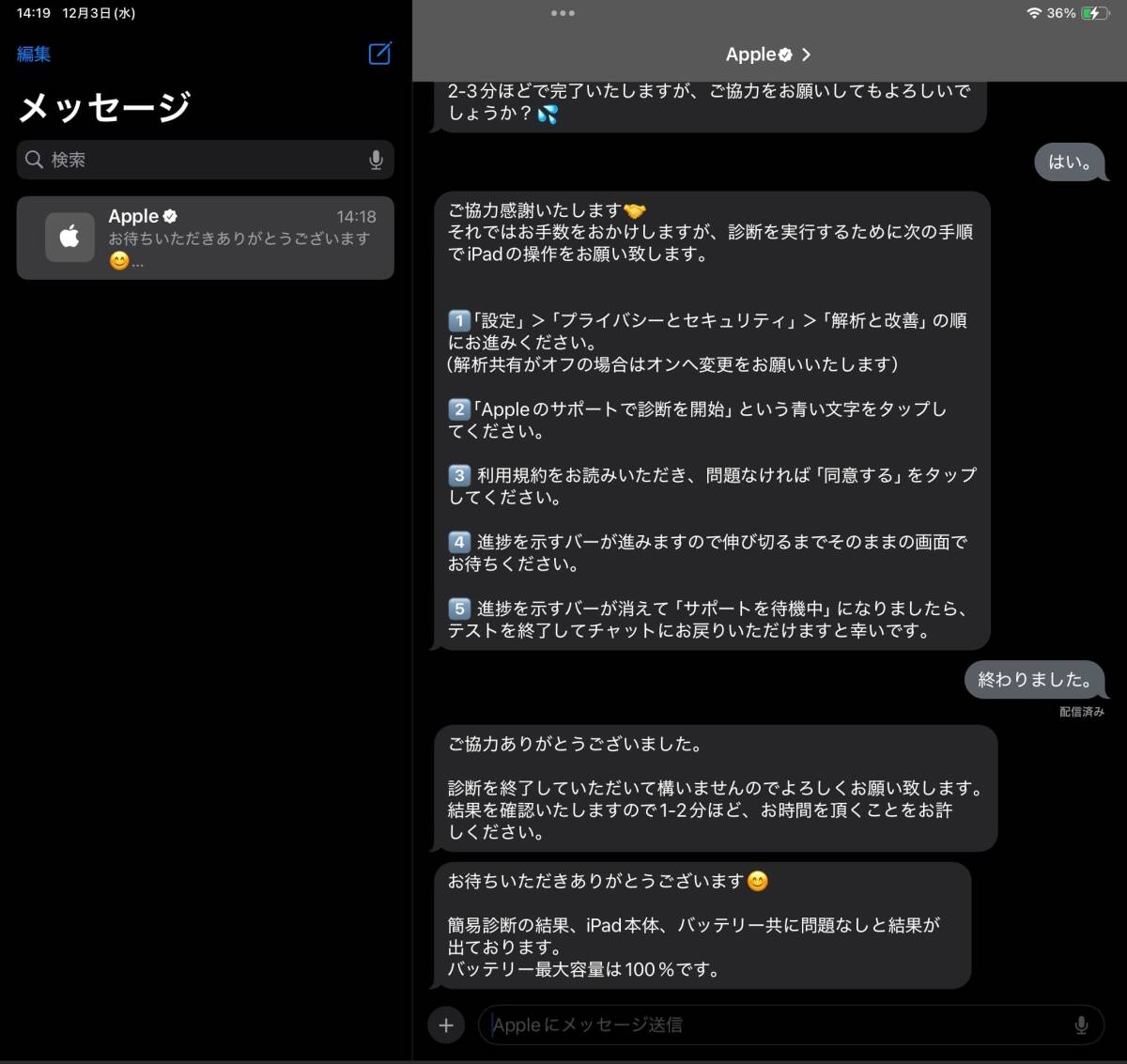Open the plus attachments menu

(x=446, y=1025)
